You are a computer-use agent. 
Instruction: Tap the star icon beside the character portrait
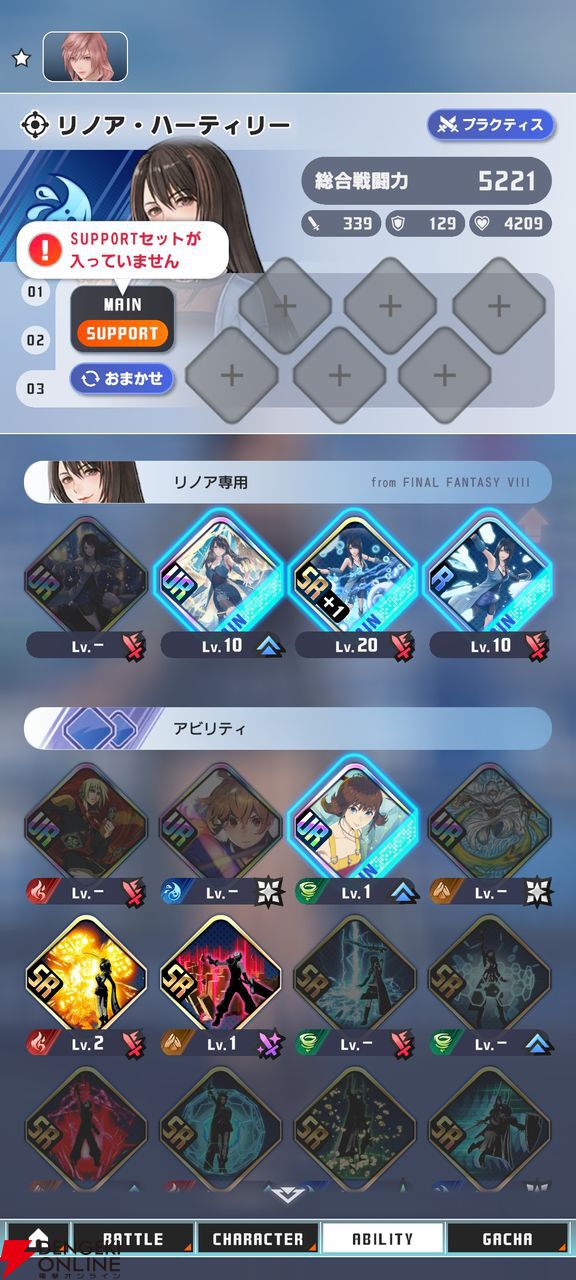(x=21, y=58)
